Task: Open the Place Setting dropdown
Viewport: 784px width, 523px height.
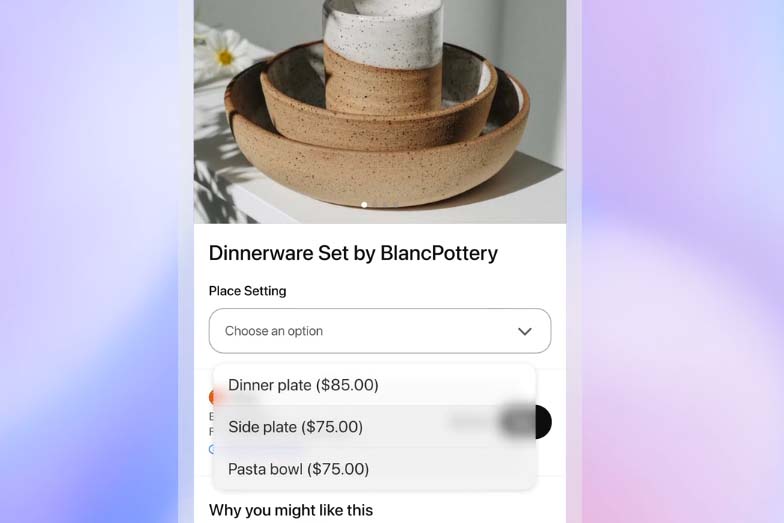Action: [379, 331]
